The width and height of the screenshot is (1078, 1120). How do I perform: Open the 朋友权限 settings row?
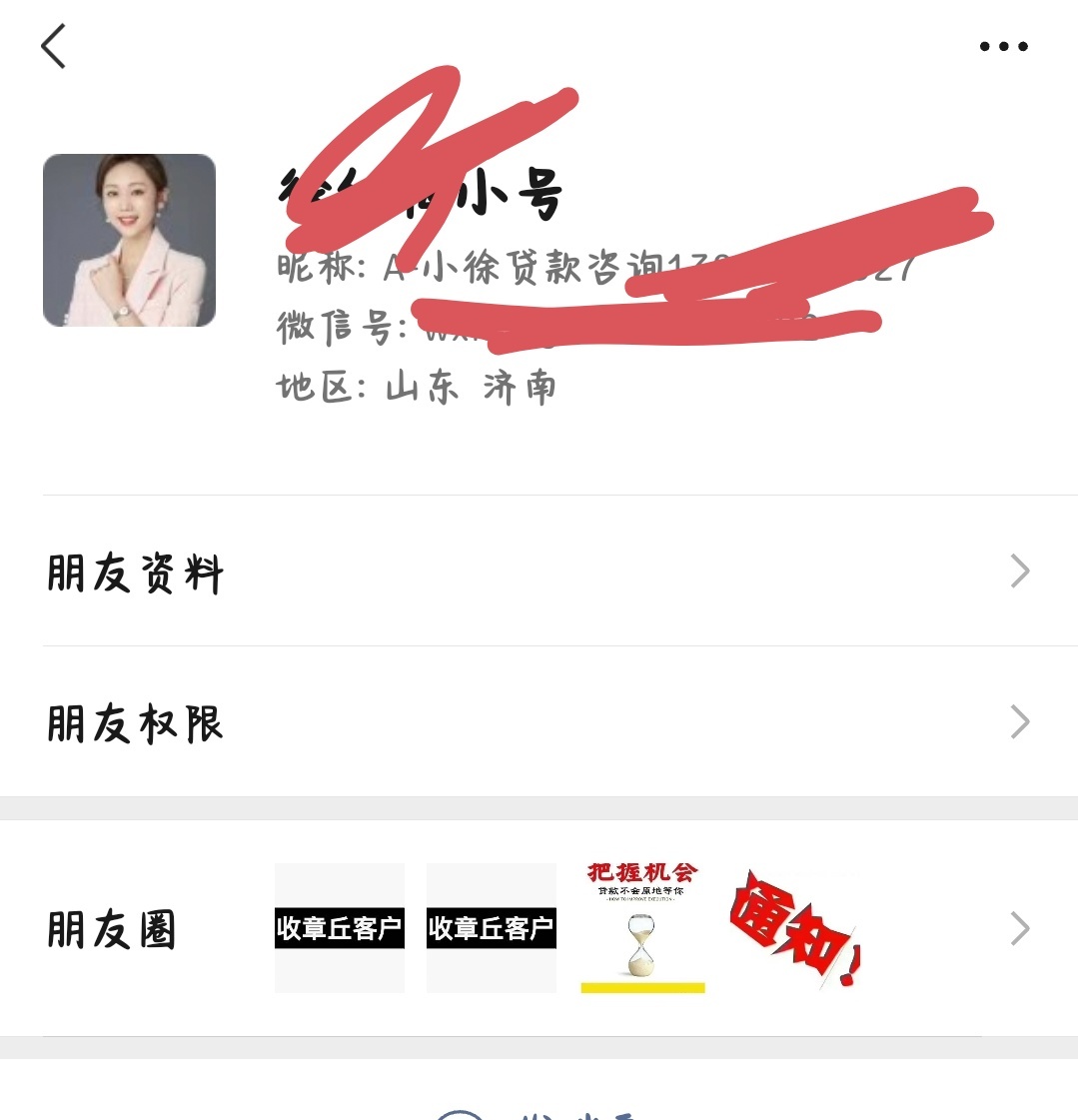click(x=539, y=722)
